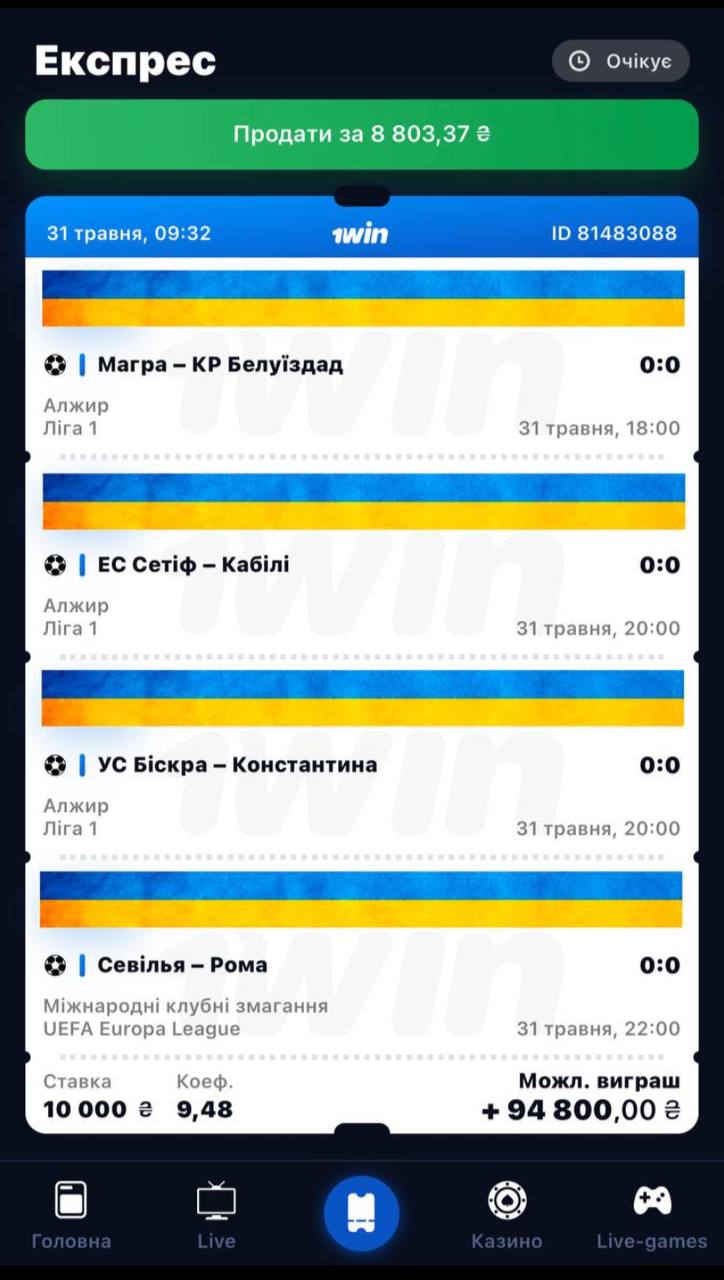The image size is (724, 1280).
Task: Open the Севілья – Рома match
Action: 182,965
